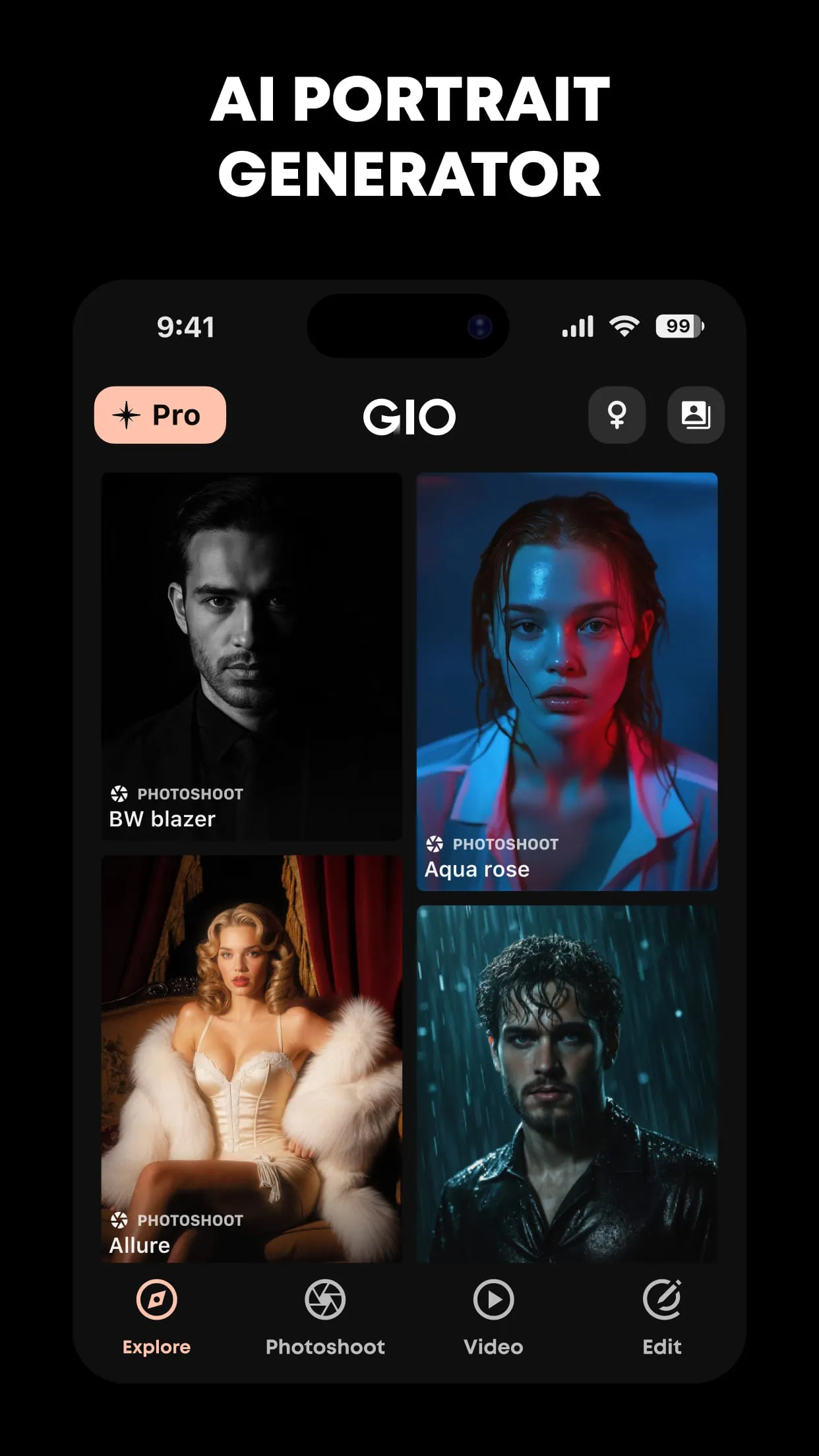The width and height of the screenshot is (819, 1456).
Task: Click the shutter icon on Aqua rose card
Action: pyautogui.click(x=436, y=844)
